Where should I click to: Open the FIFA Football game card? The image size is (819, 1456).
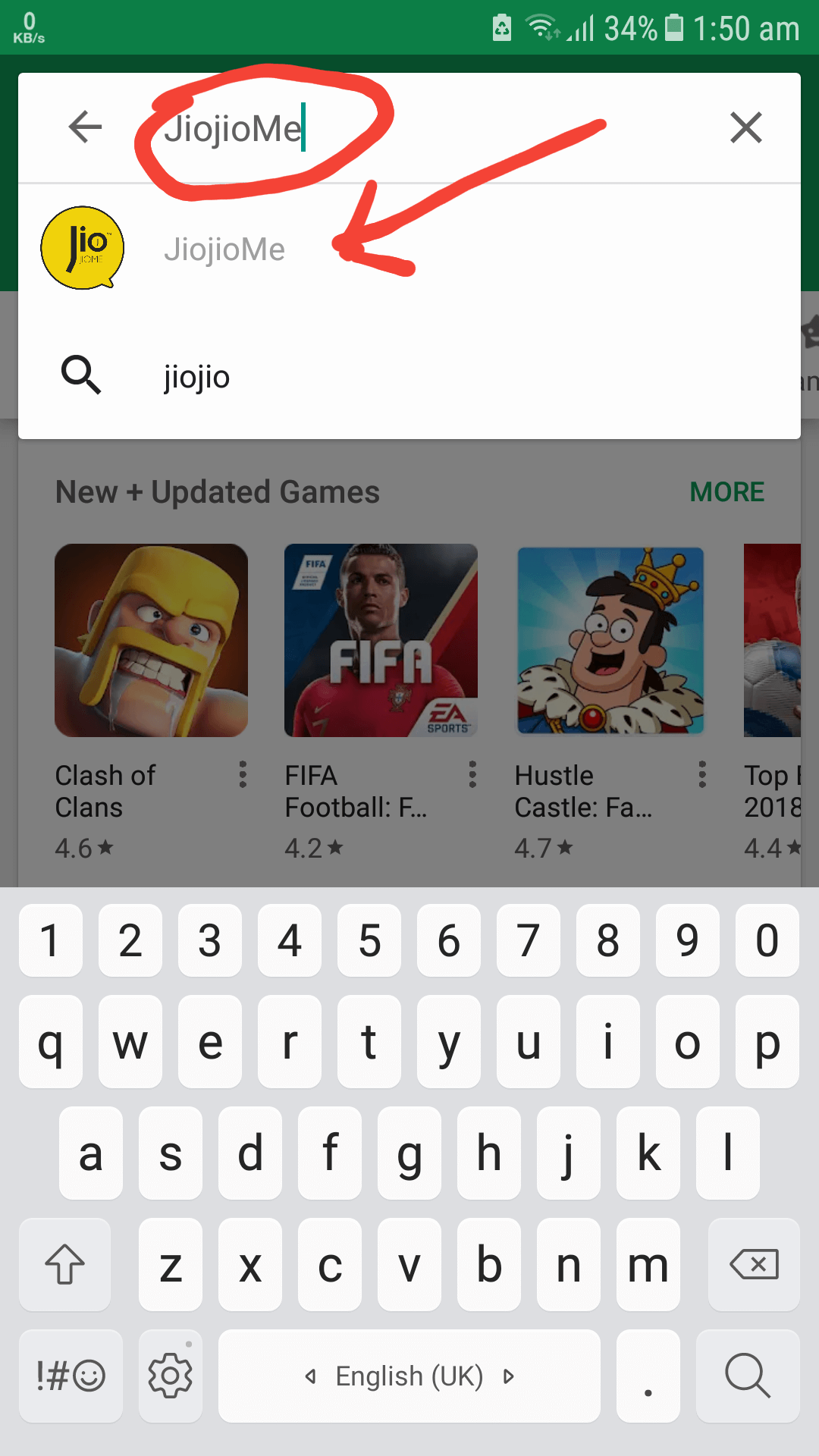pyautogui.click(x=381, y=641)
